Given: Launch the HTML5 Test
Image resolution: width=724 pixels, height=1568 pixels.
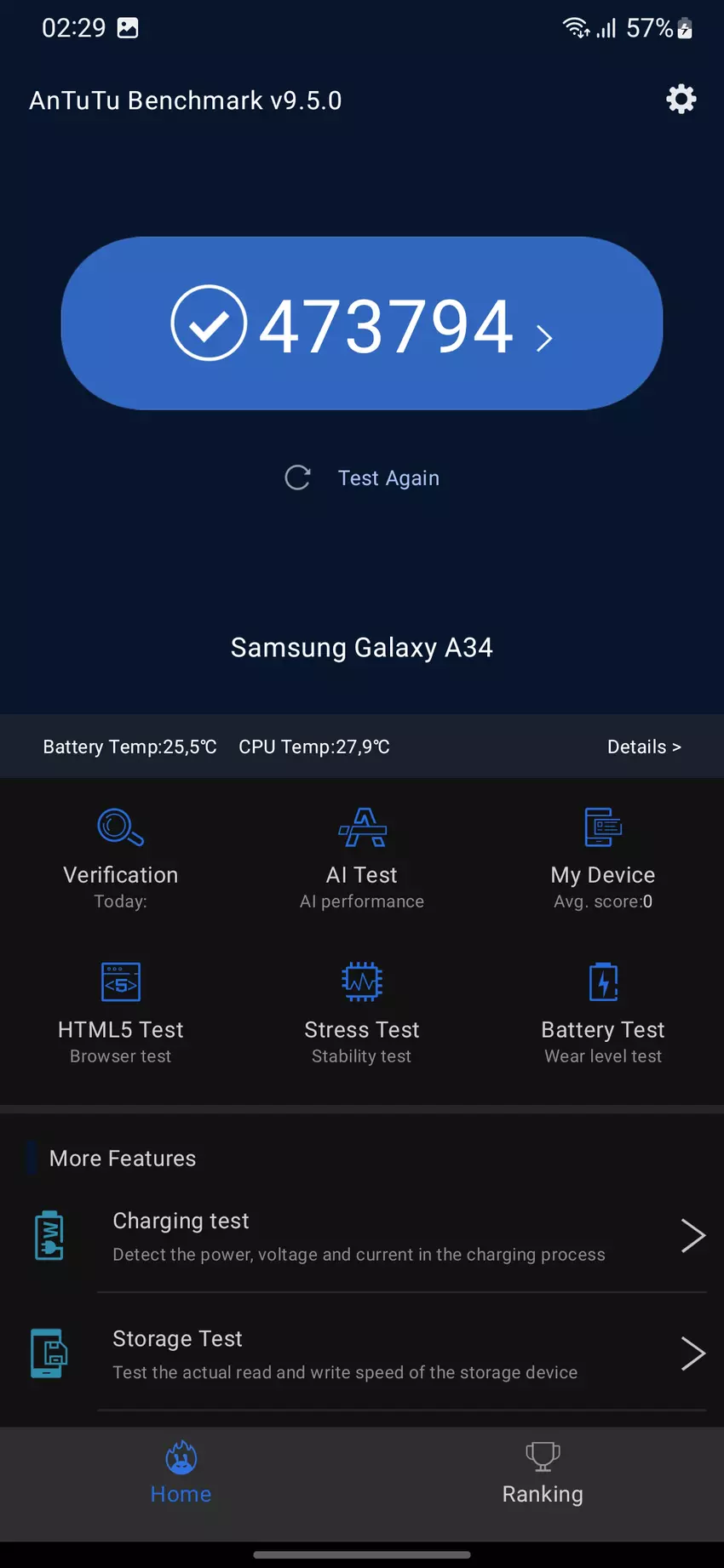Looking at the screenshot, I should pos(121,1010).
